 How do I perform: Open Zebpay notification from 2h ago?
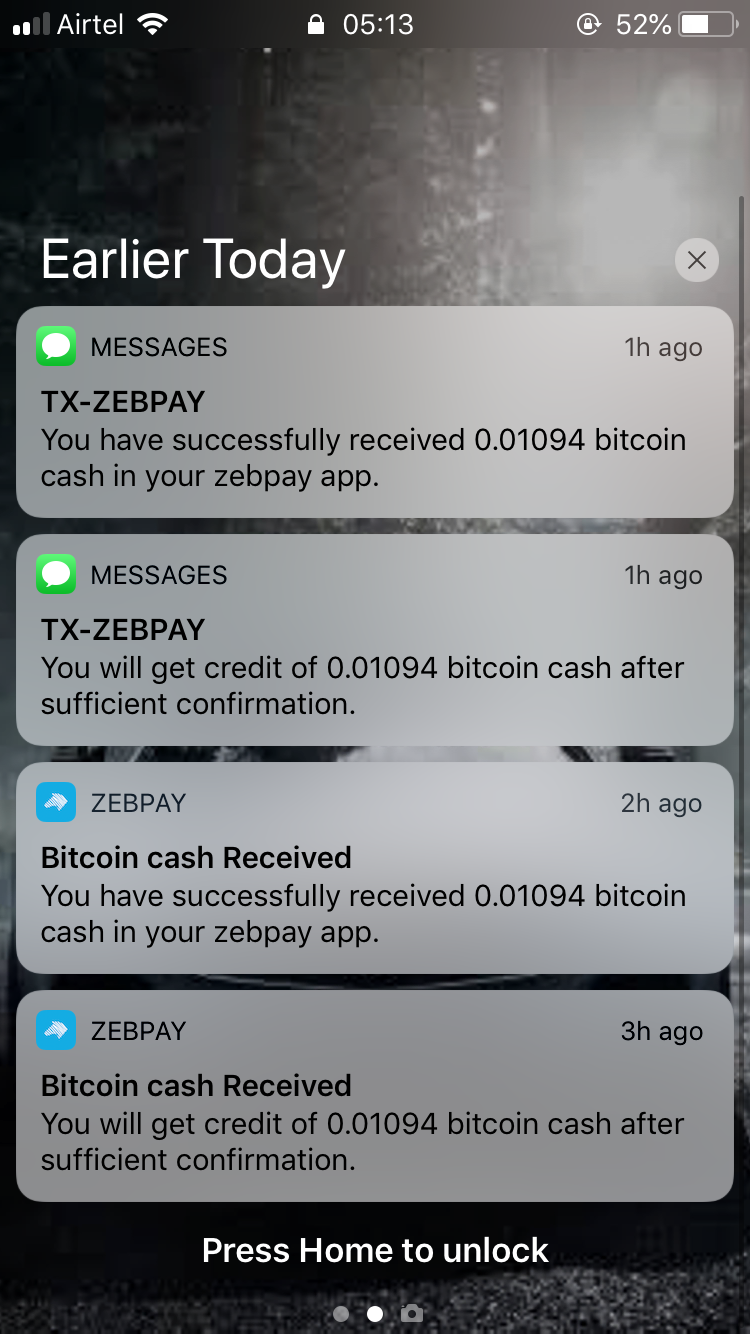pyautogui.click(x=375, y=868)
